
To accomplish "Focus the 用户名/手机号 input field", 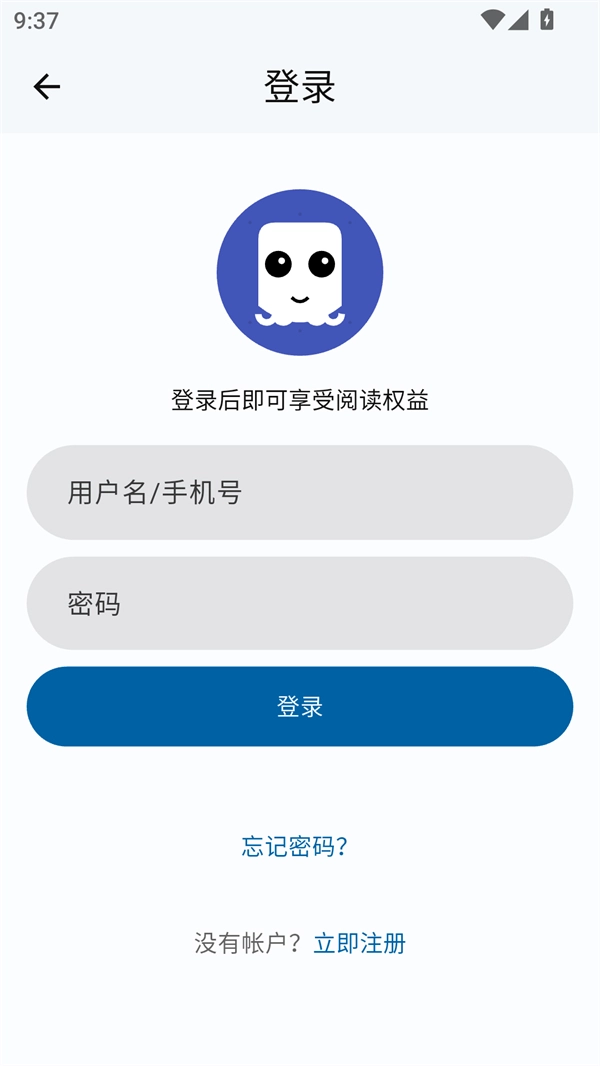I will click(300, 493).
